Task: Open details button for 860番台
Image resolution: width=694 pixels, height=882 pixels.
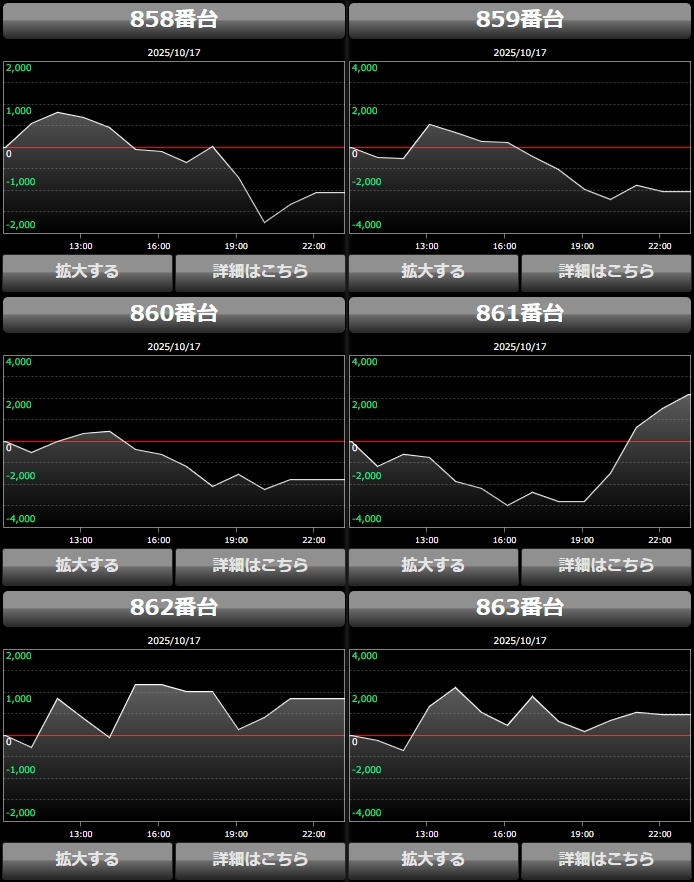Action: coord(260,566)
